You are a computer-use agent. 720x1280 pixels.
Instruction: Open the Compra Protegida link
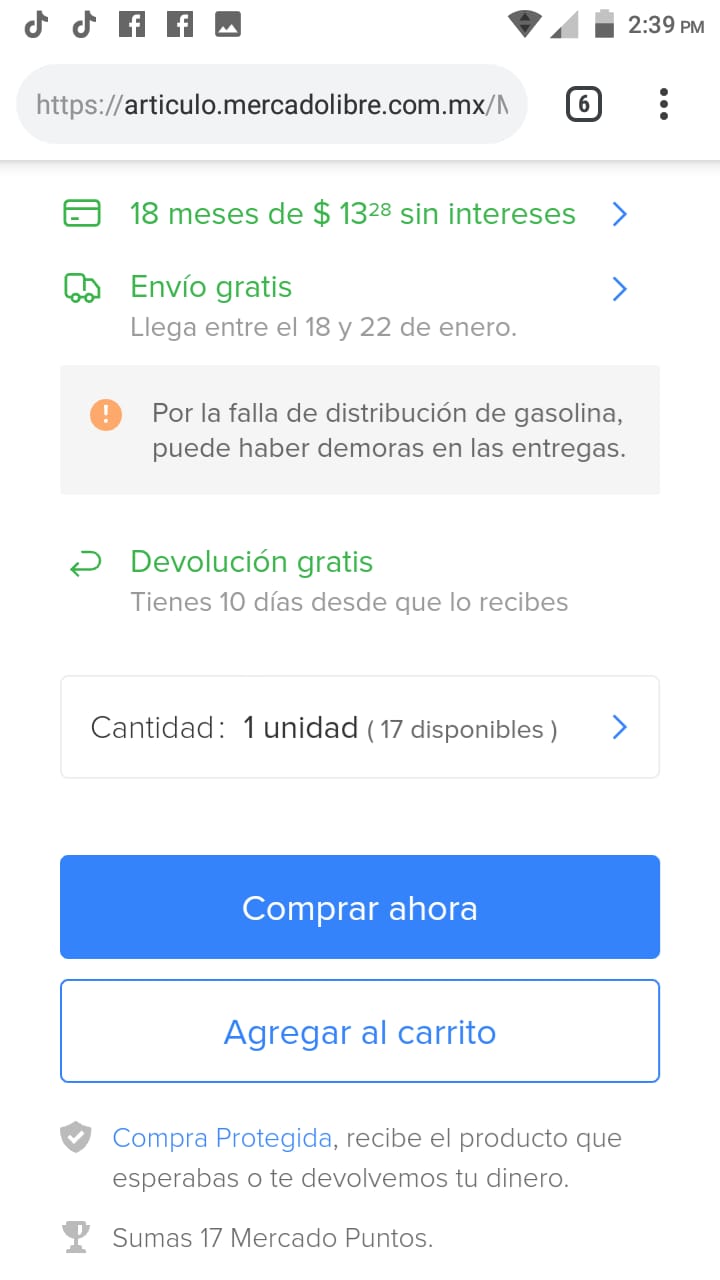[221, 1138]
